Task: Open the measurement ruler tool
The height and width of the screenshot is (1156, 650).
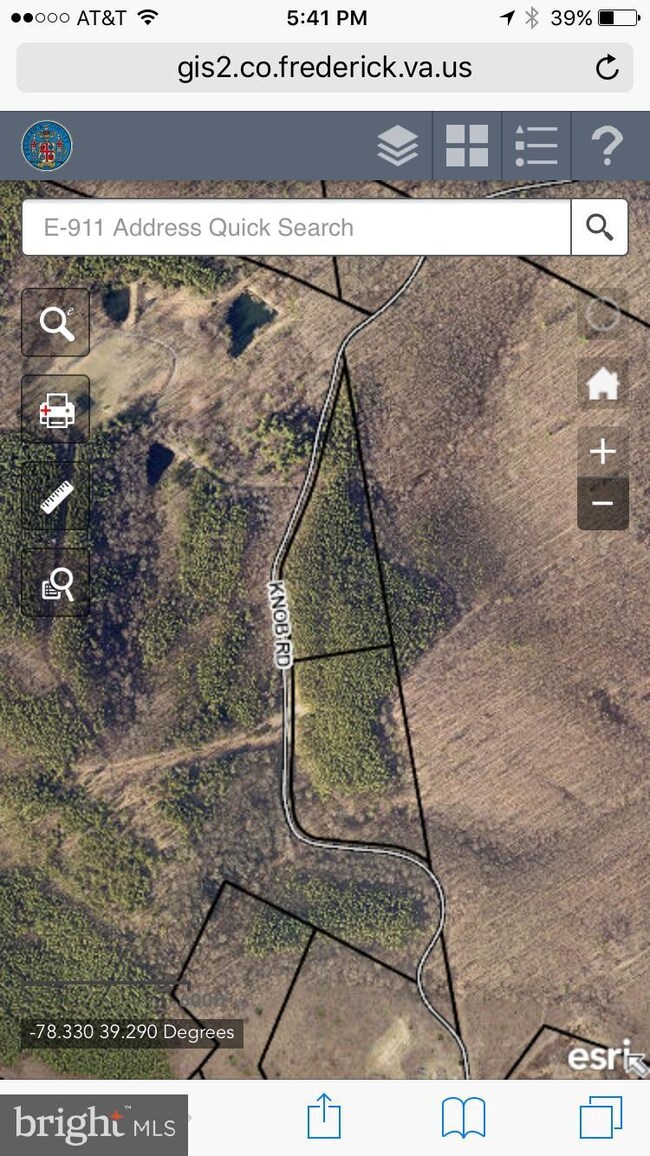Action: [x=56, y=496]
